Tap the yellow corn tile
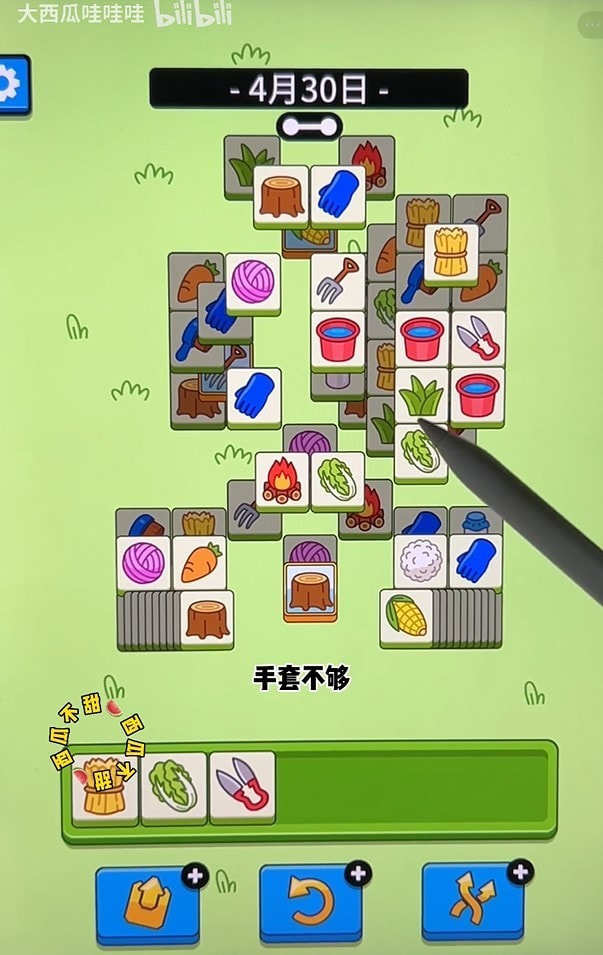 coord(405,617)
